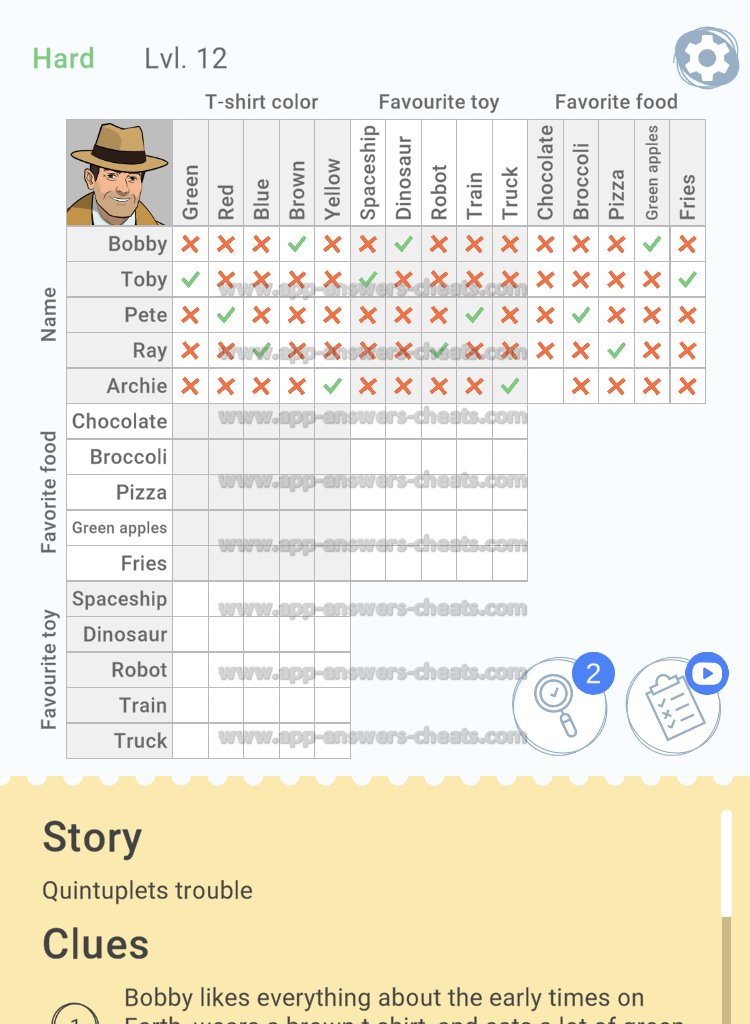Tap the Pizza row, Spaceship column cell
The image size is (750, 1024).
[368, 492]
